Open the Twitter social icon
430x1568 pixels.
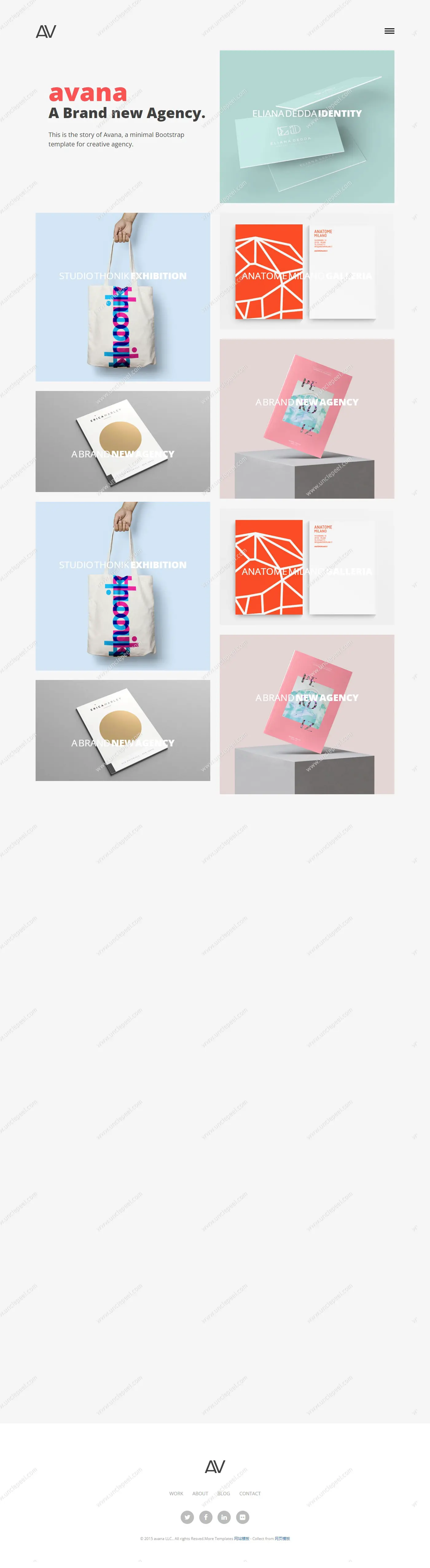pos(188,1517)
